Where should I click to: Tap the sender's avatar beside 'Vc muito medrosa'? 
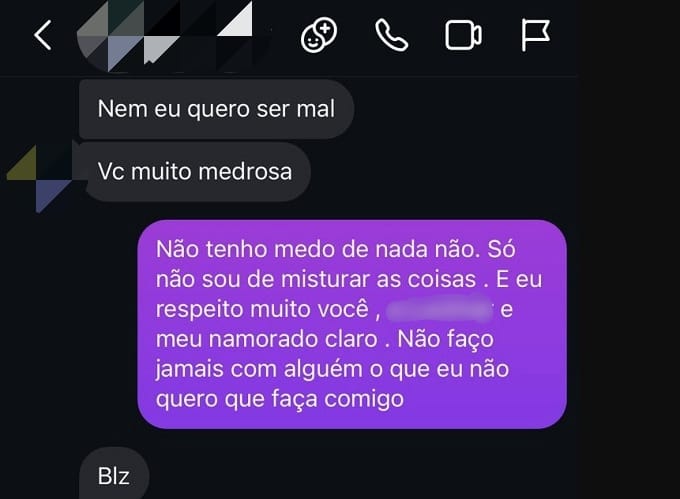coord(40,178)
